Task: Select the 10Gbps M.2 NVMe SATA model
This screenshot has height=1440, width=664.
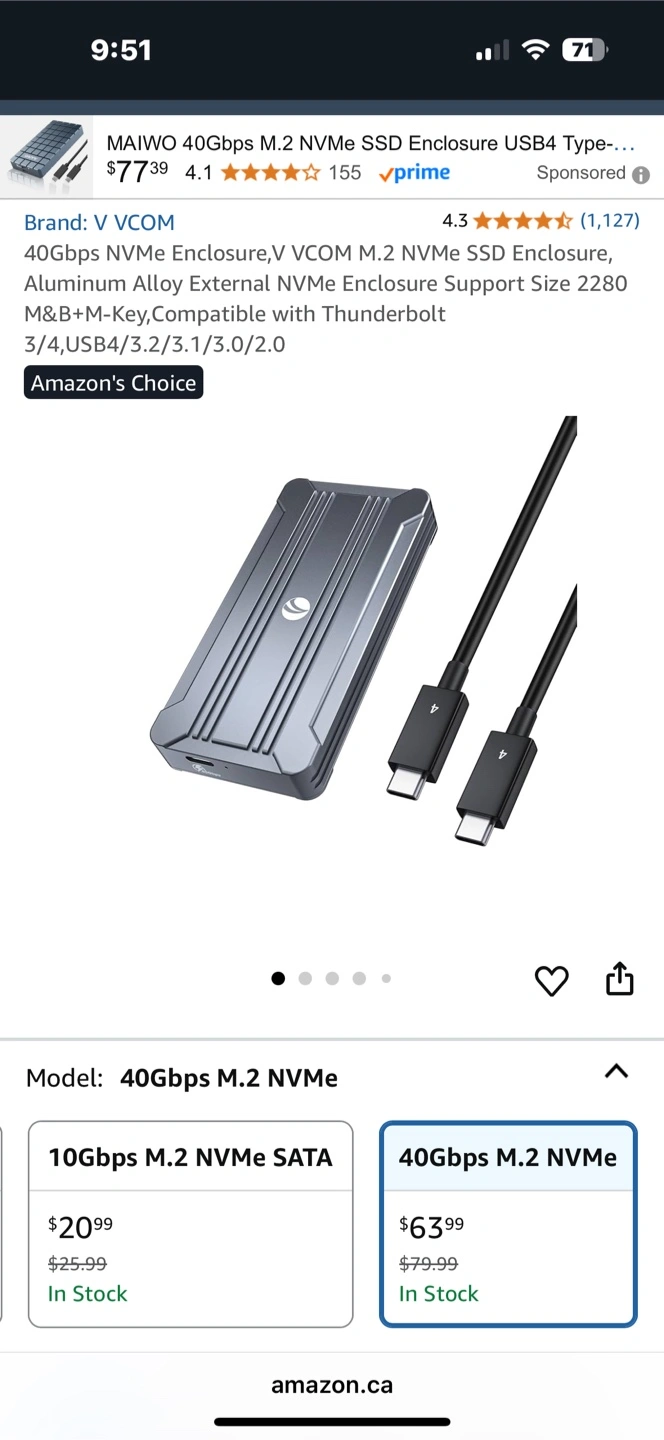Action: pos(190,1223)
